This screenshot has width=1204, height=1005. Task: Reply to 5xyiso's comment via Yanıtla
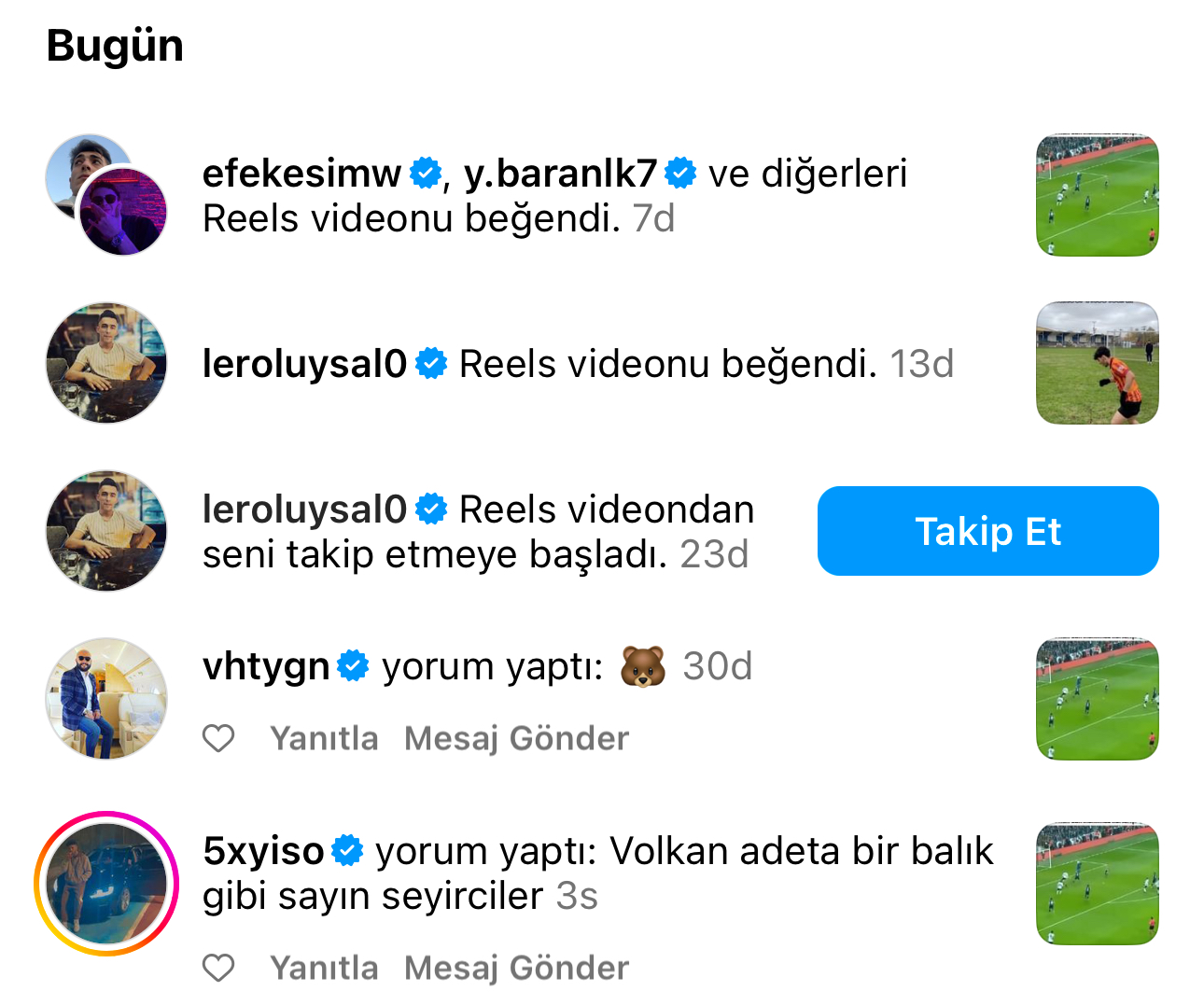coord(324,968)
